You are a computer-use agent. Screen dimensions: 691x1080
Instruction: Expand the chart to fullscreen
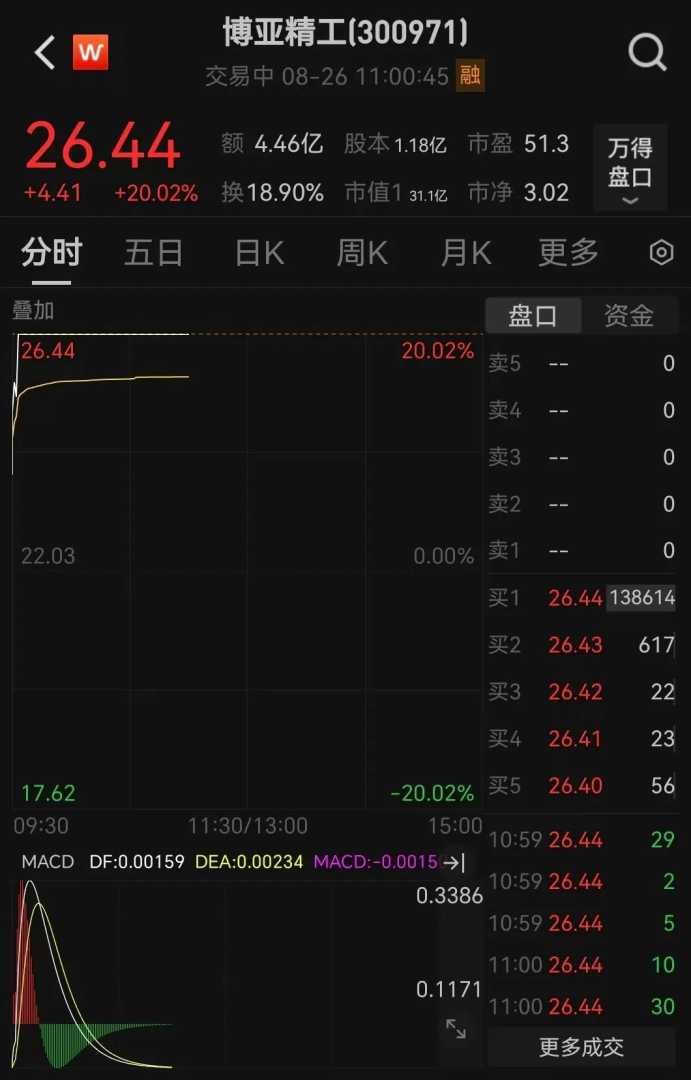[456, 1028]
